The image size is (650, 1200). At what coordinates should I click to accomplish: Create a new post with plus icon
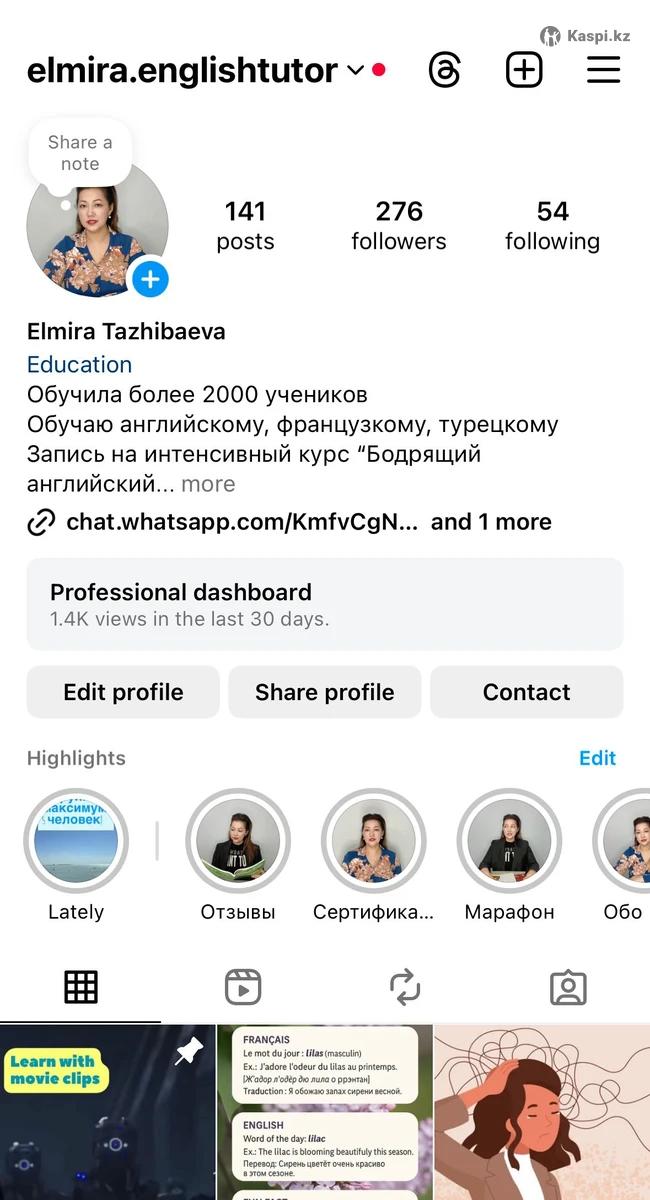pos(524,70)
